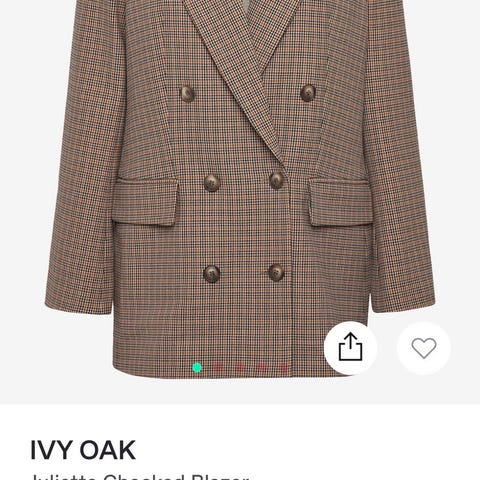This screenshot has height=480, width=480.
Task: Share the Ivy Oak blazer listing
Action: pyautogui.click(x=350, y=348)
